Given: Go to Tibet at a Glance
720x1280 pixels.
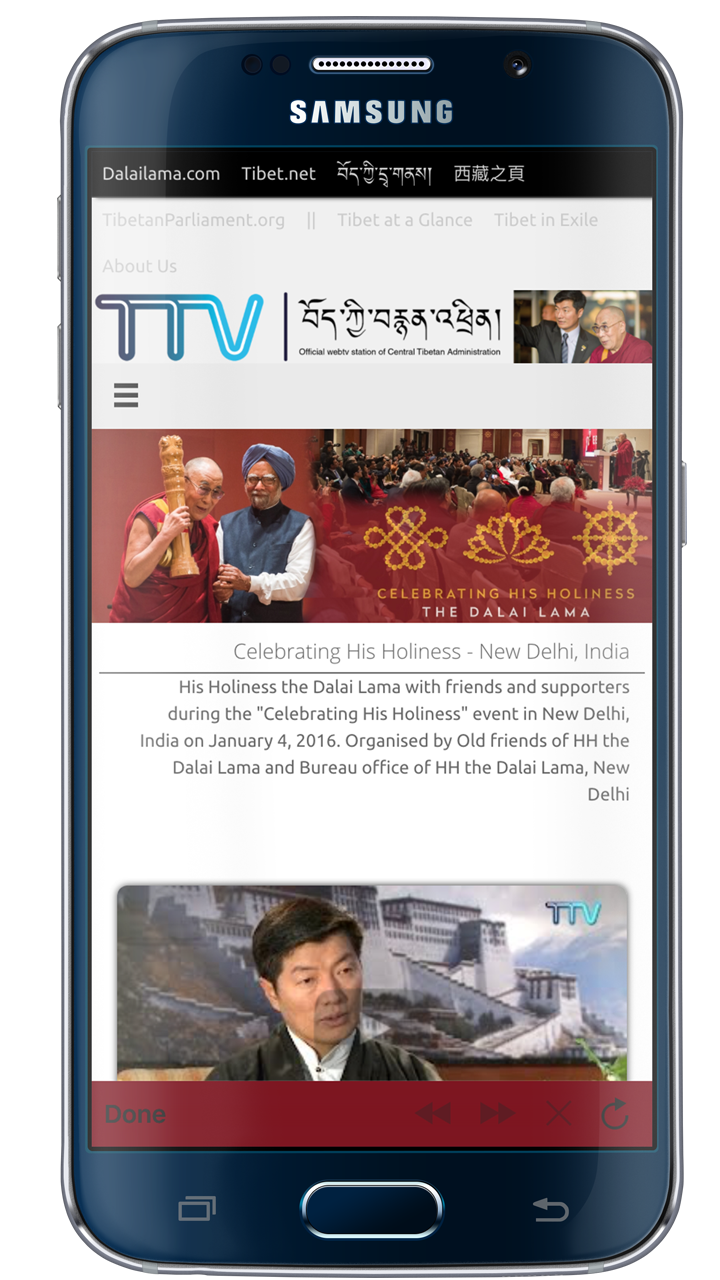Looking at the screenshot, I should pos(404,220).
